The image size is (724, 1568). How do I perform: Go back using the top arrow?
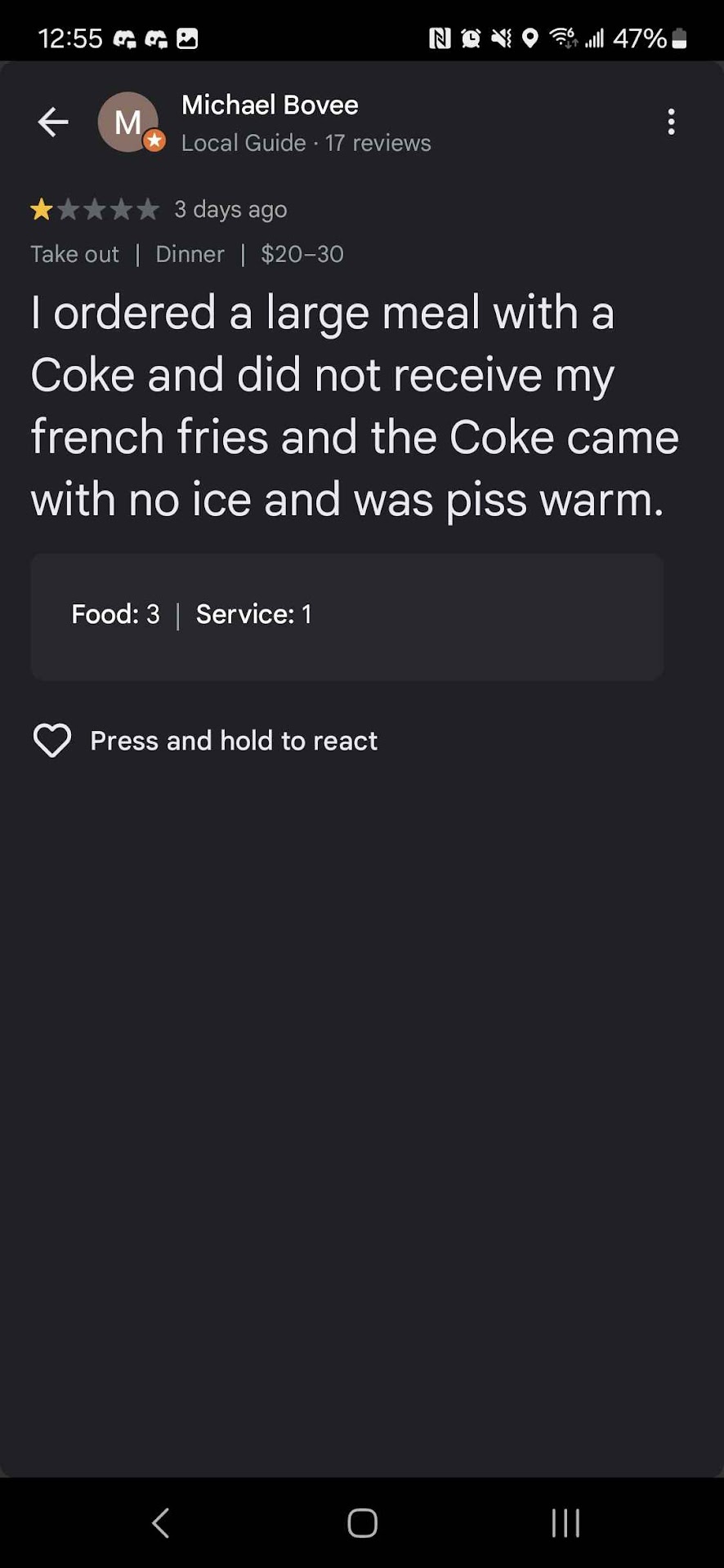coord(53,122)
